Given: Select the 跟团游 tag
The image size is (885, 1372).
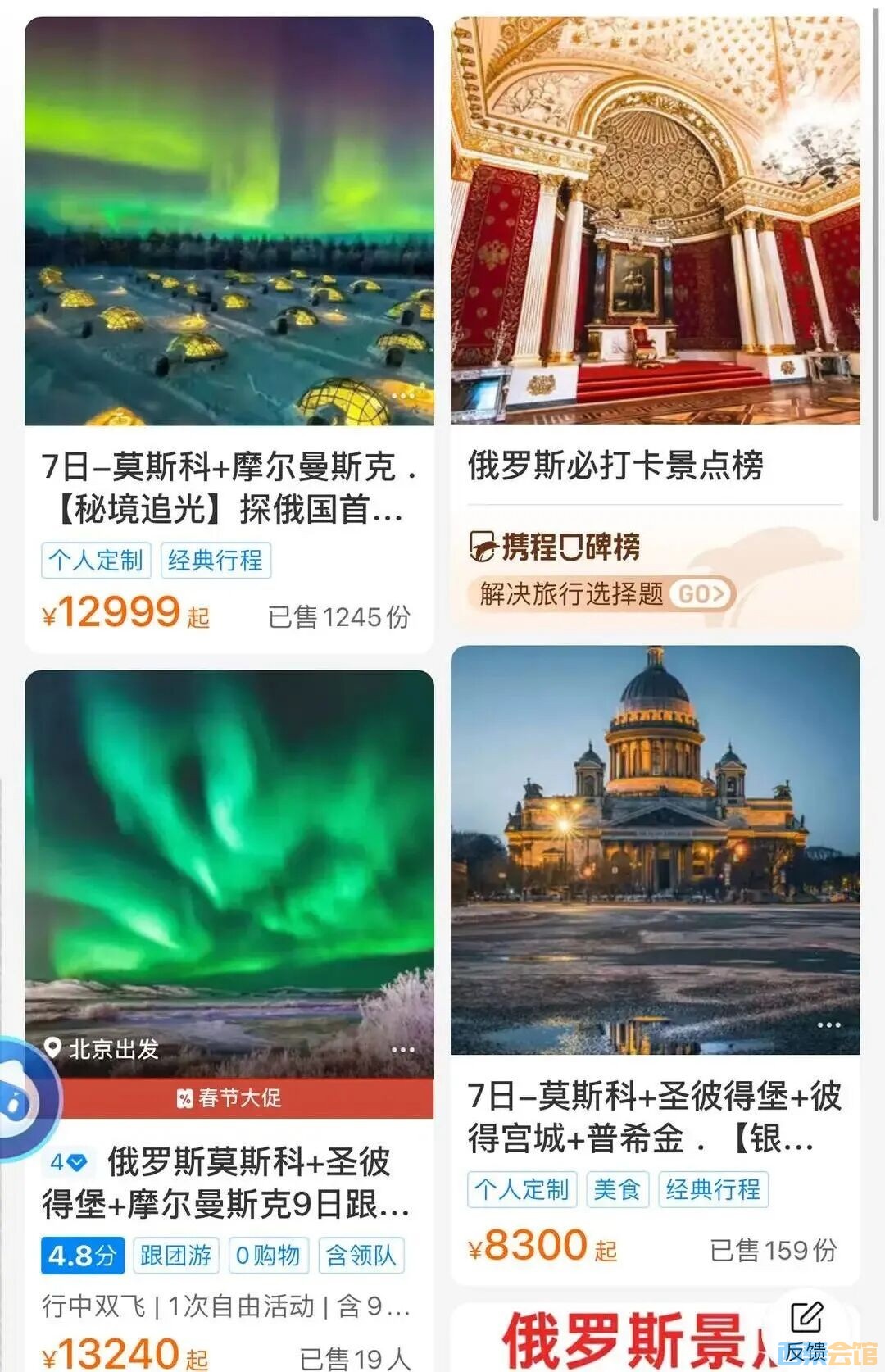Looking at the screenshot, I should tap(179, 1254).
